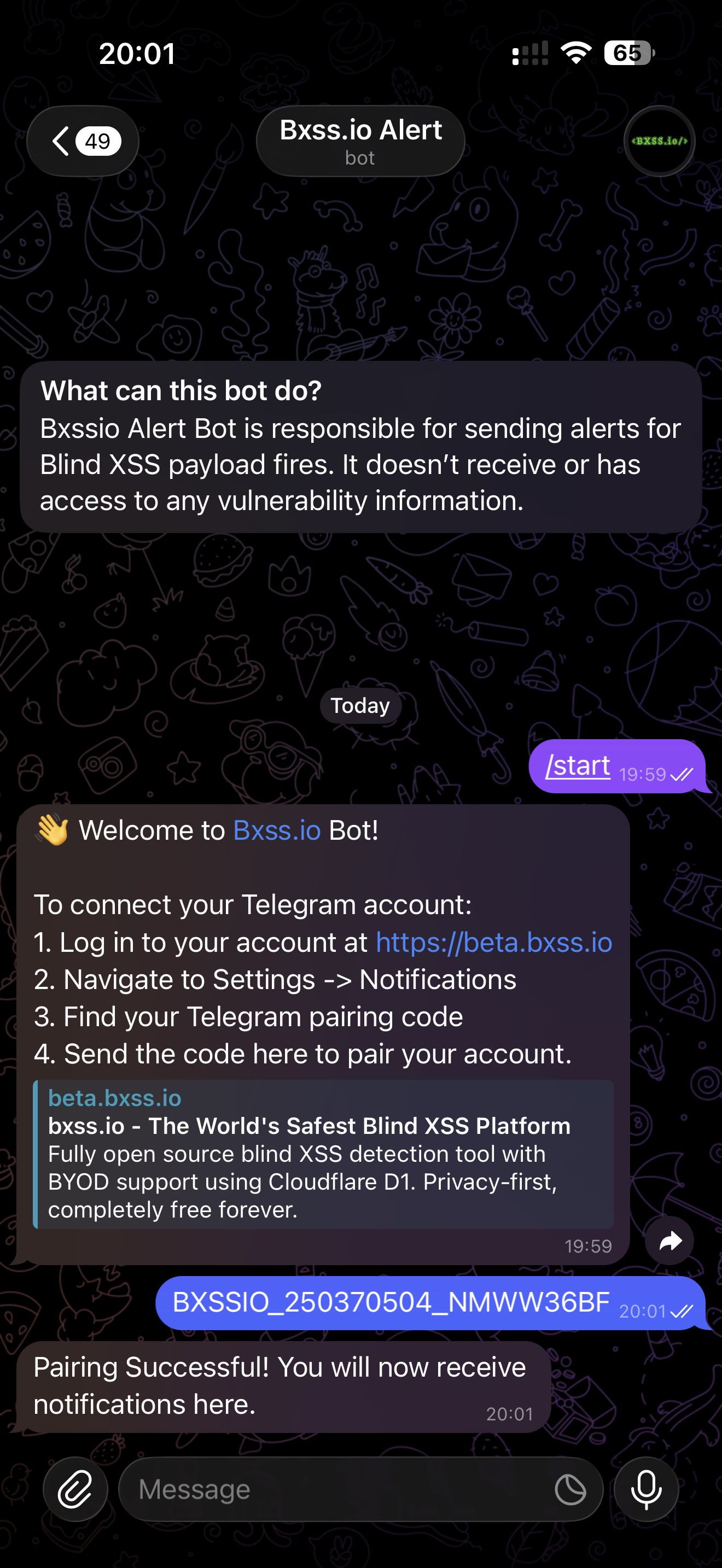Open the attachment paperclip menu
The image size is (722, 1568).
pyautogui.click(x=75, y=1489)
